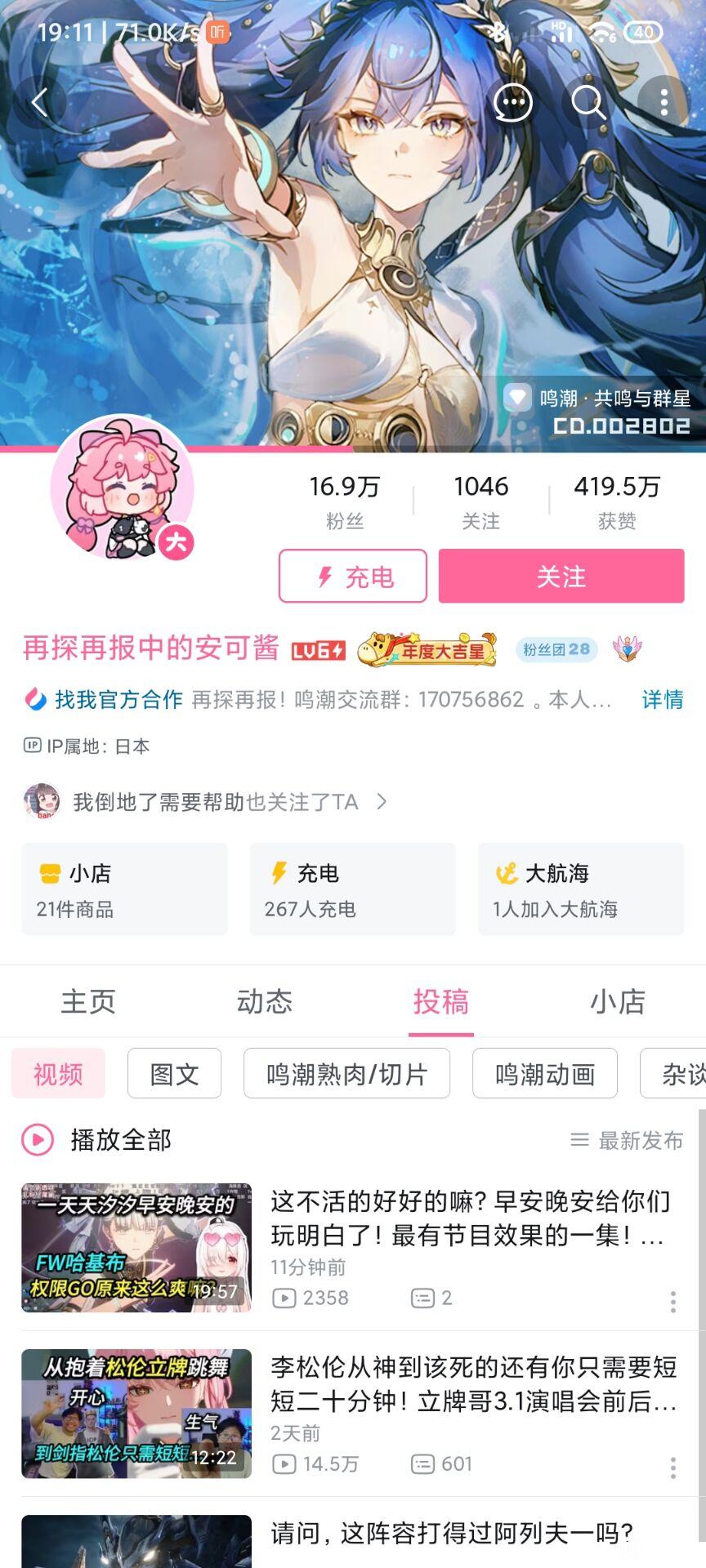Tap the 充电 button to charge
The image size is (706, 1568).
pyautogui.click(x=352, y=577)
